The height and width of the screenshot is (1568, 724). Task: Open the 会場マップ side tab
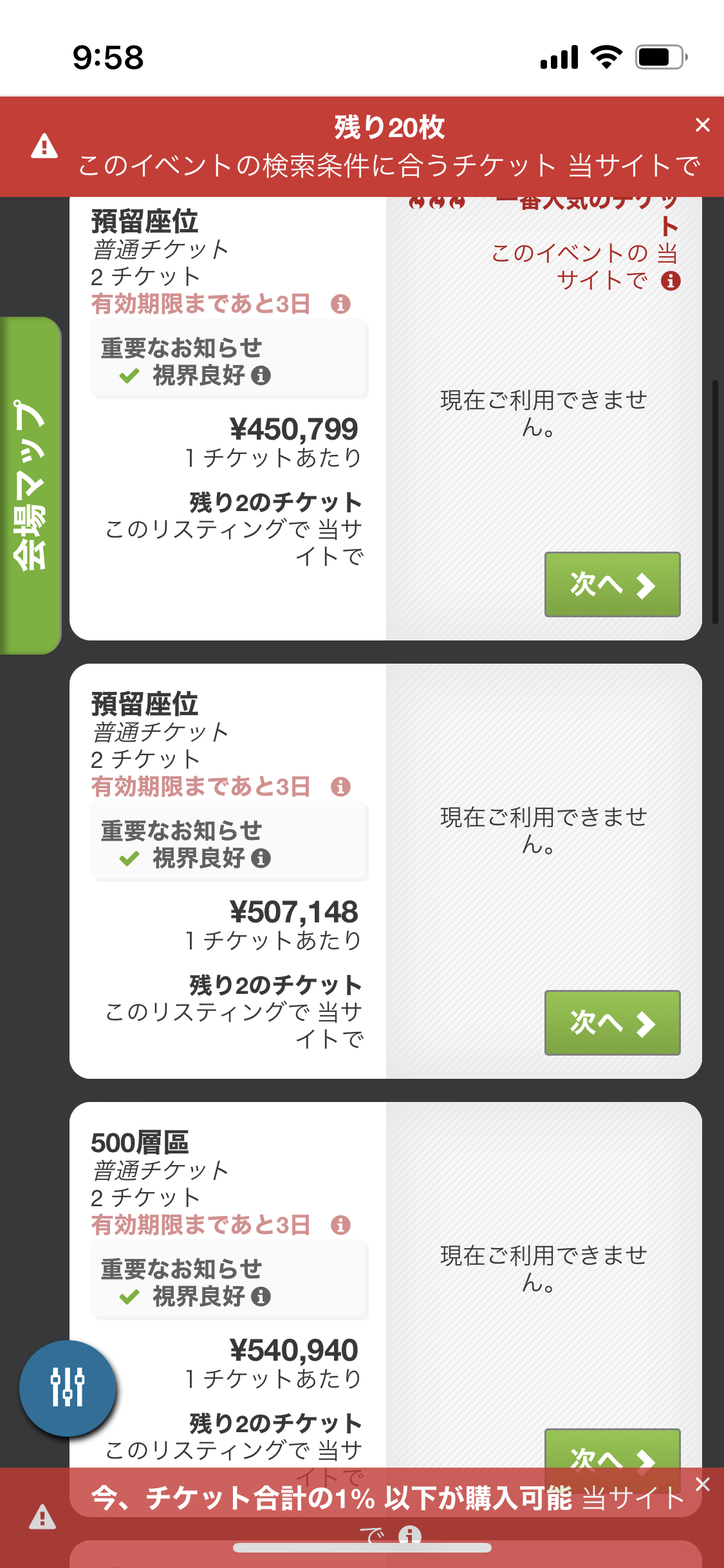click(30, 485)
